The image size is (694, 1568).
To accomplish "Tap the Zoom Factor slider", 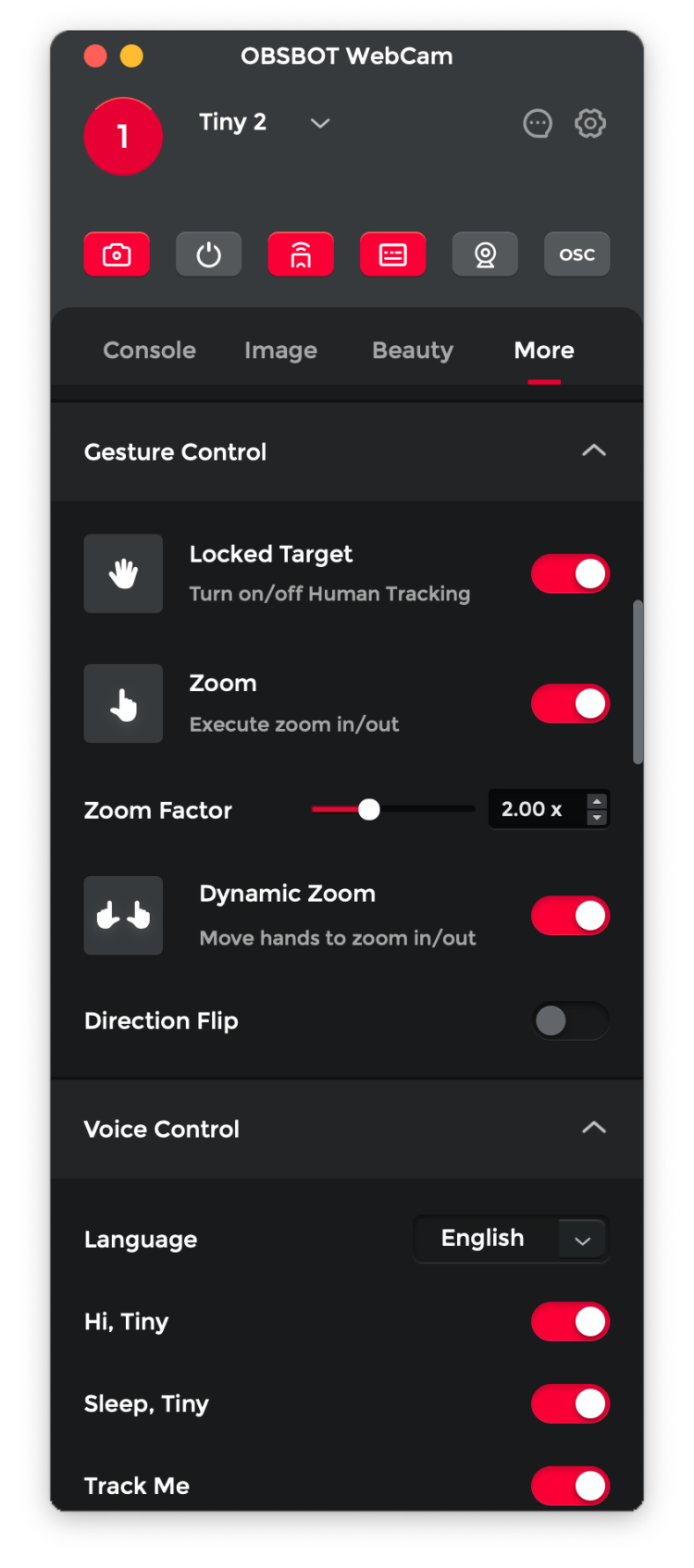I will click(392, 809).
